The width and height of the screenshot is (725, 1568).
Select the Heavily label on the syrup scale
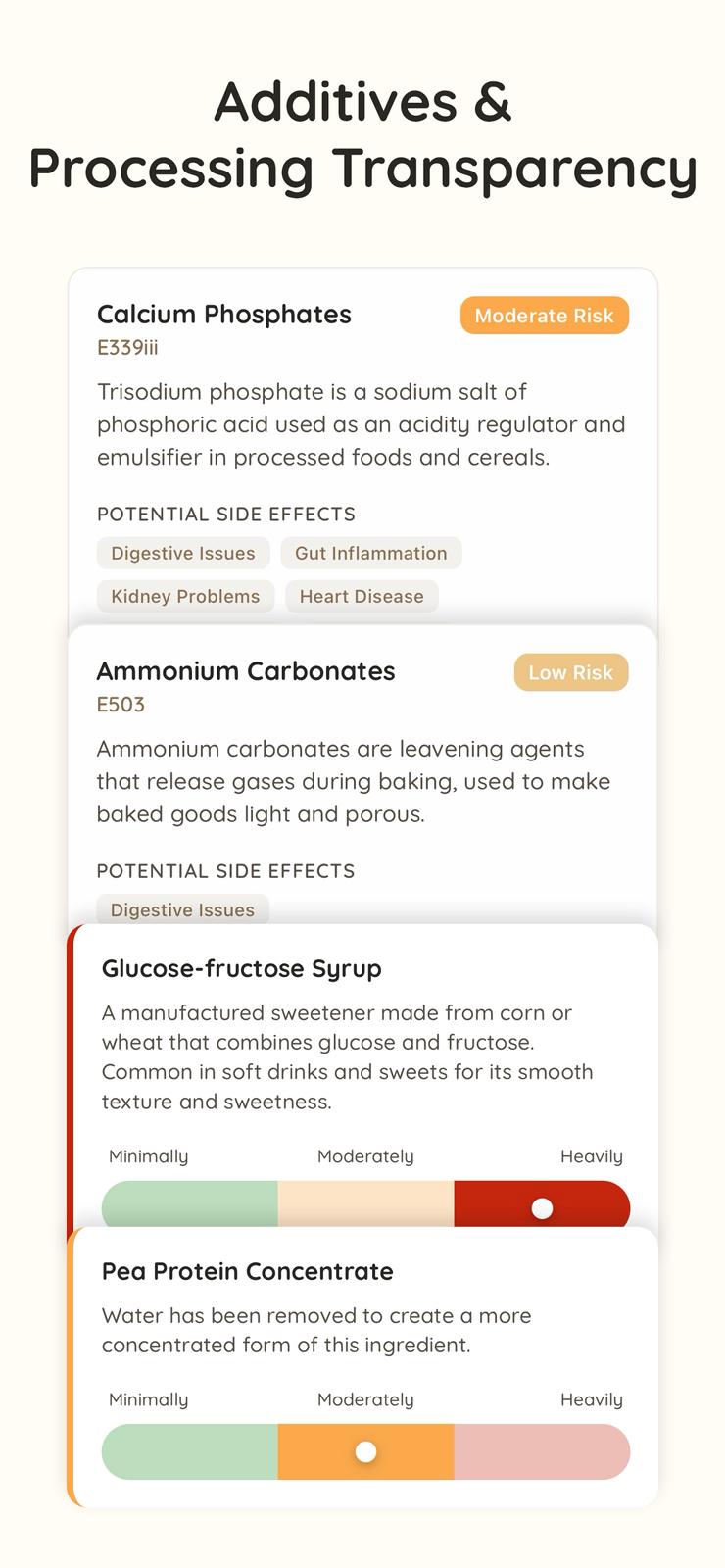pos(591,1156)
